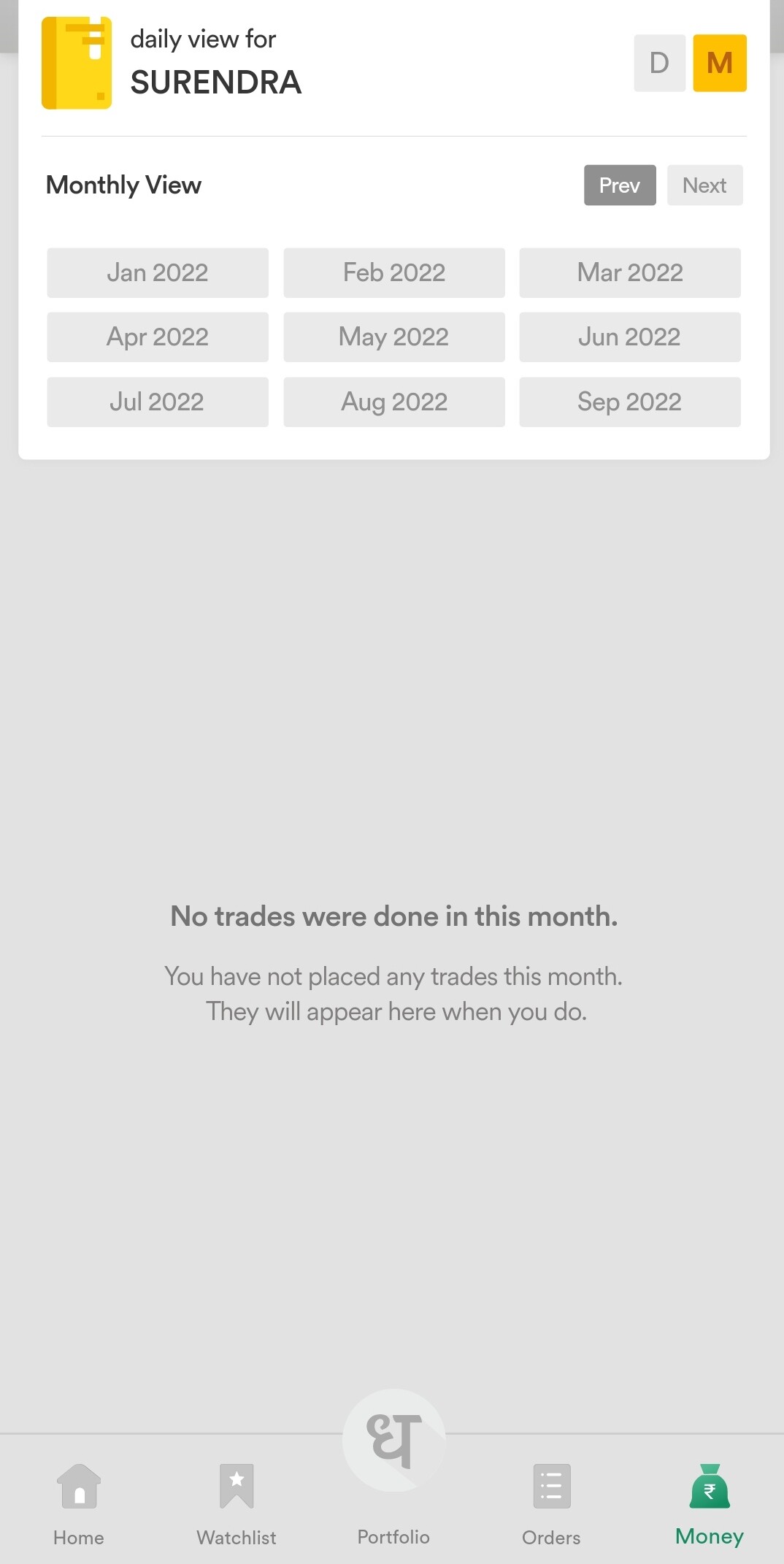Choose Feb 2022 month
The image size is (784, 1564).
click(x=394, y=273)
